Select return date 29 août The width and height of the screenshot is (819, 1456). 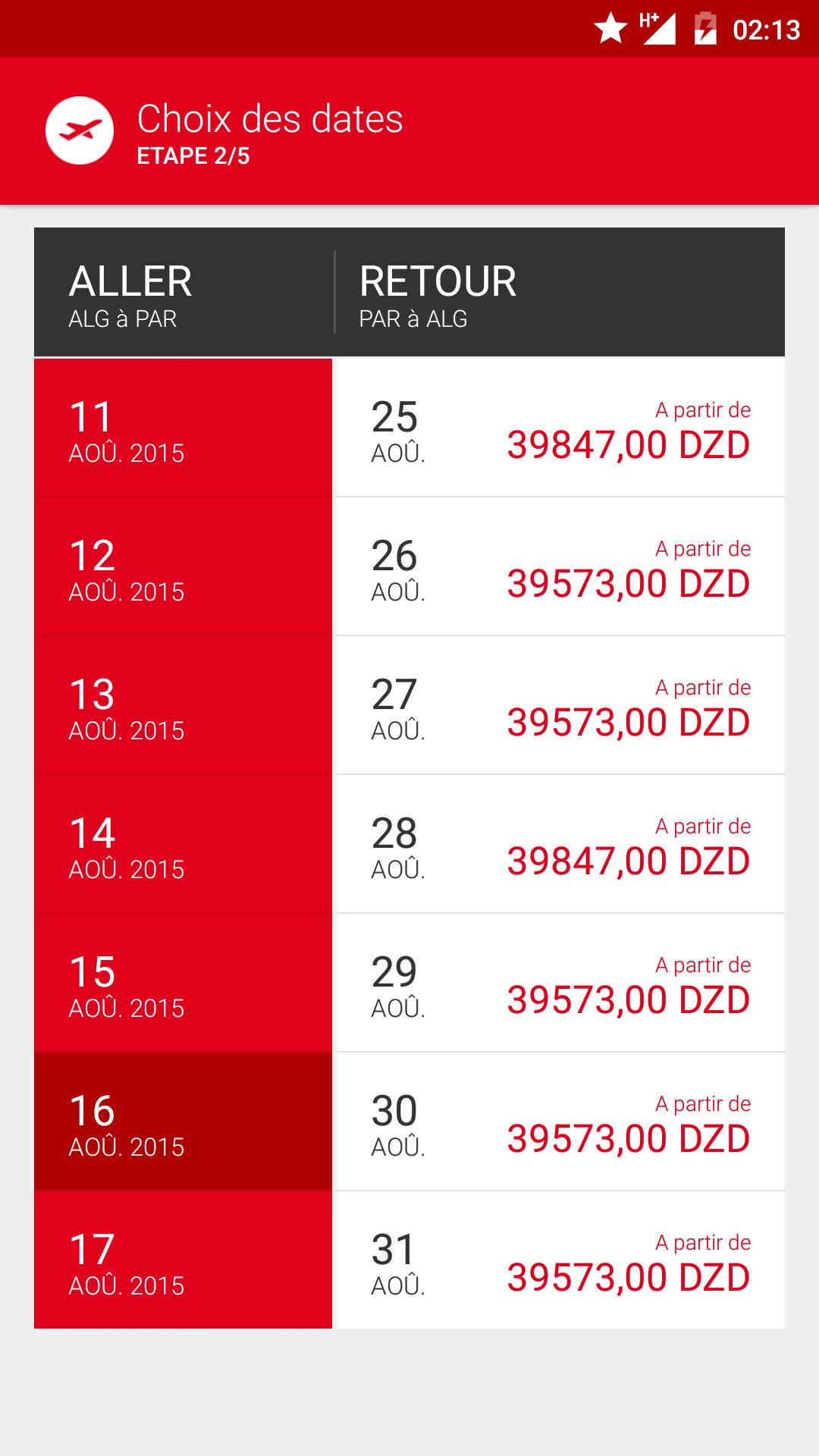coord(560,984)
